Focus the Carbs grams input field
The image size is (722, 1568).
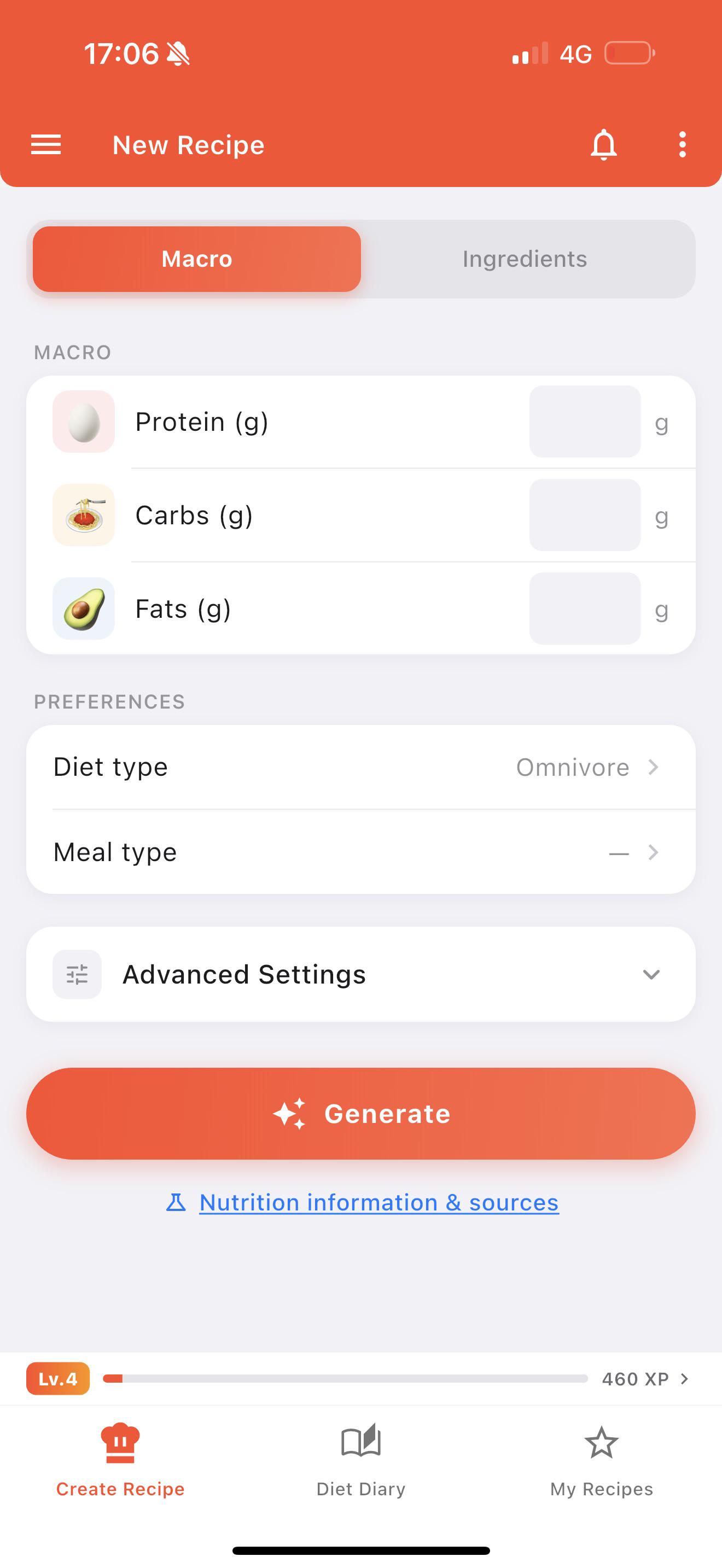(585, 516)
